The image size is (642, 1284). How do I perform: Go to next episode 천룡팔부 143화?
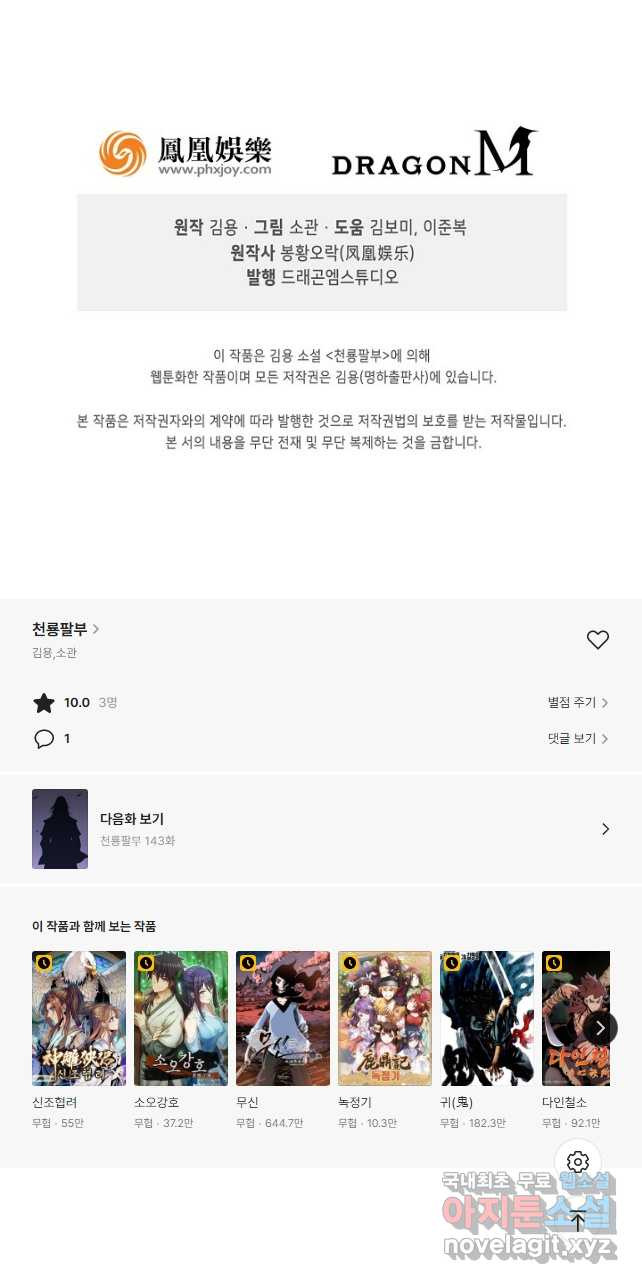click(x=320, y=829)
